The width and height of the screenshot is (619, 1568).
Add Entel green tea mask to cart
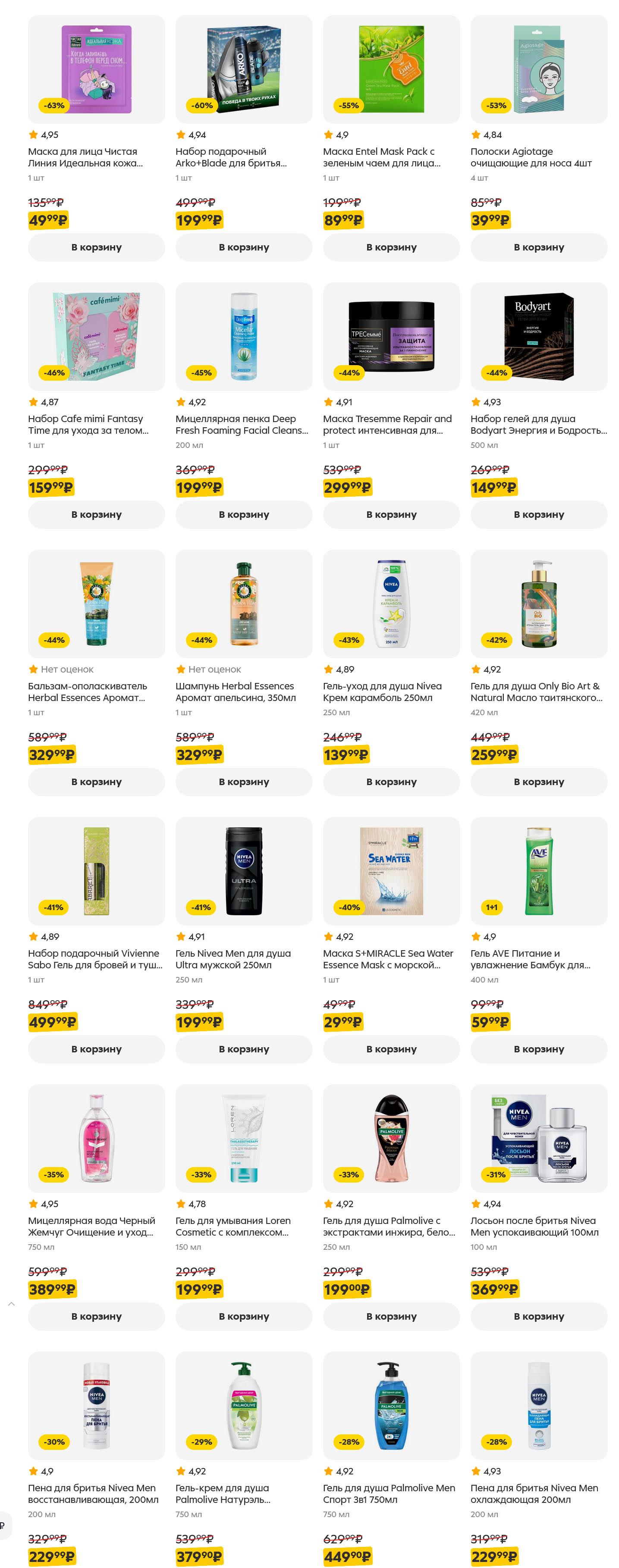(391, 247)
